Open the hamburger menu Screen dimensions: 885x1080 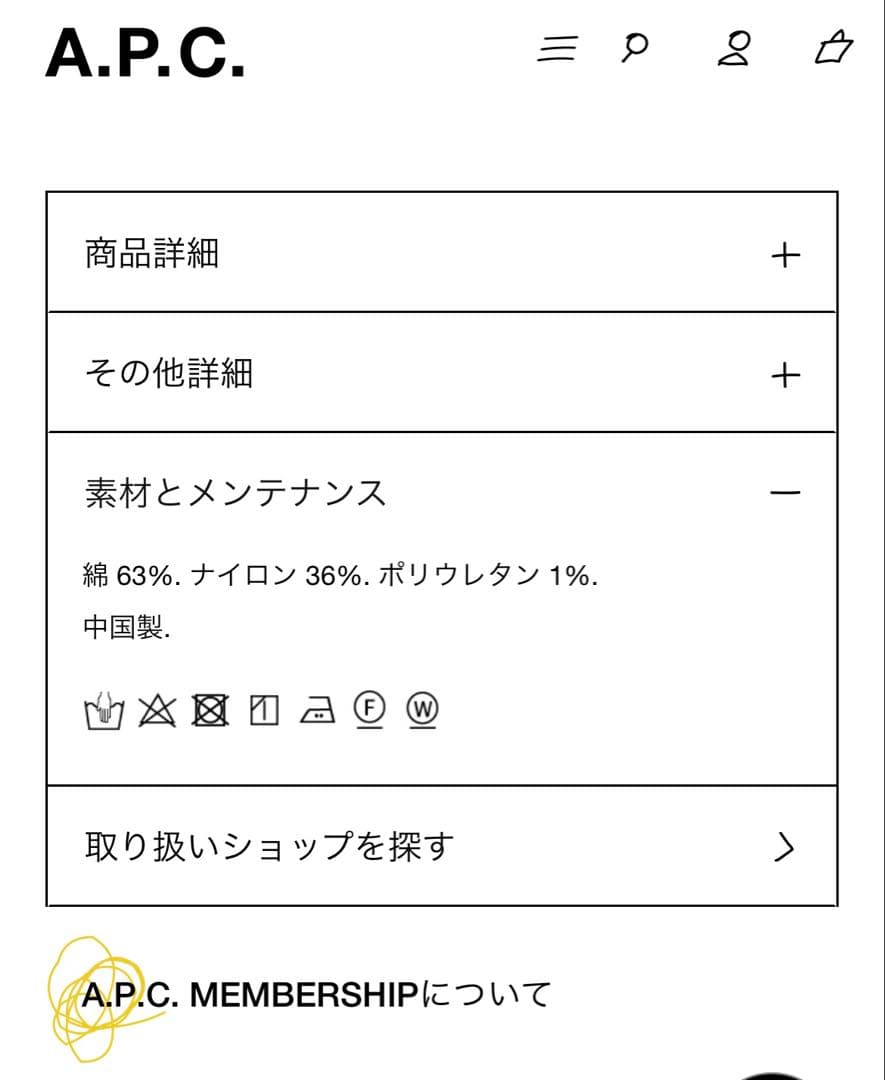coord(557,48)
